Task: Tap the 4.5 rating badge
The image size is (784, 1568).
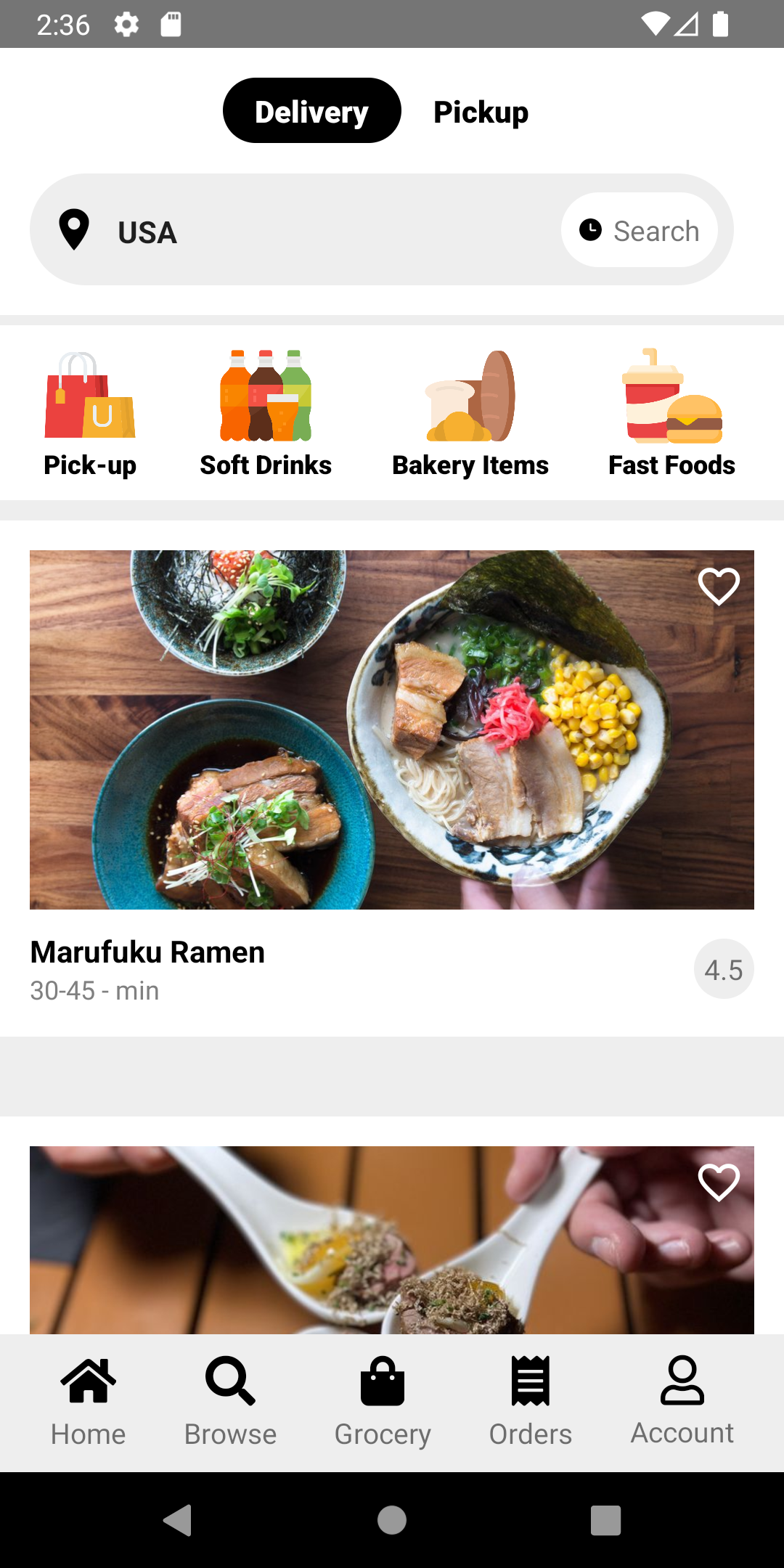Action: tap(724, 968)
